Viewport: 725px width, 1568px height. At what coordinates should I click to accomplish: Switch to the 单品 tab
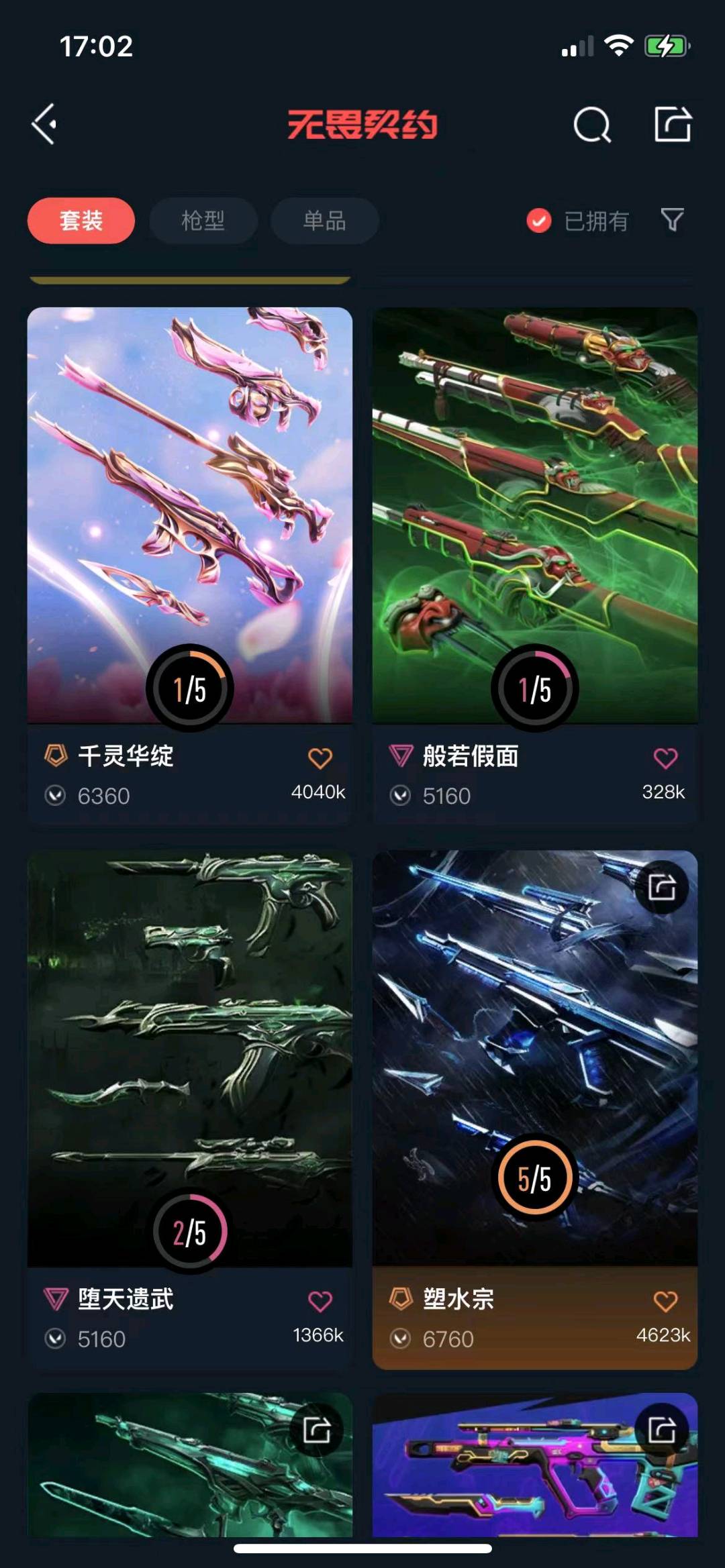324,221
